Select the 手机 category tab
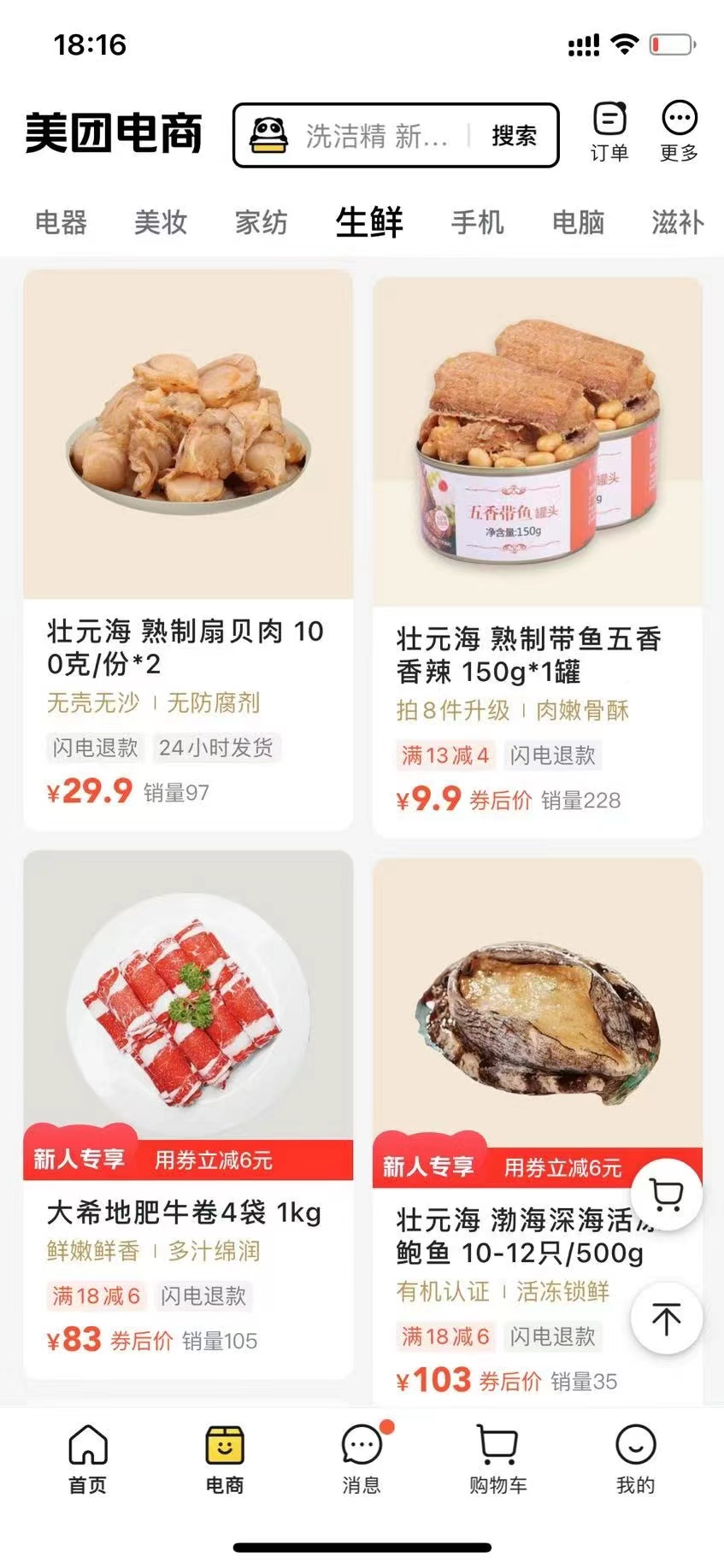Screen dimensions: 724x1568 coord(477,222)
